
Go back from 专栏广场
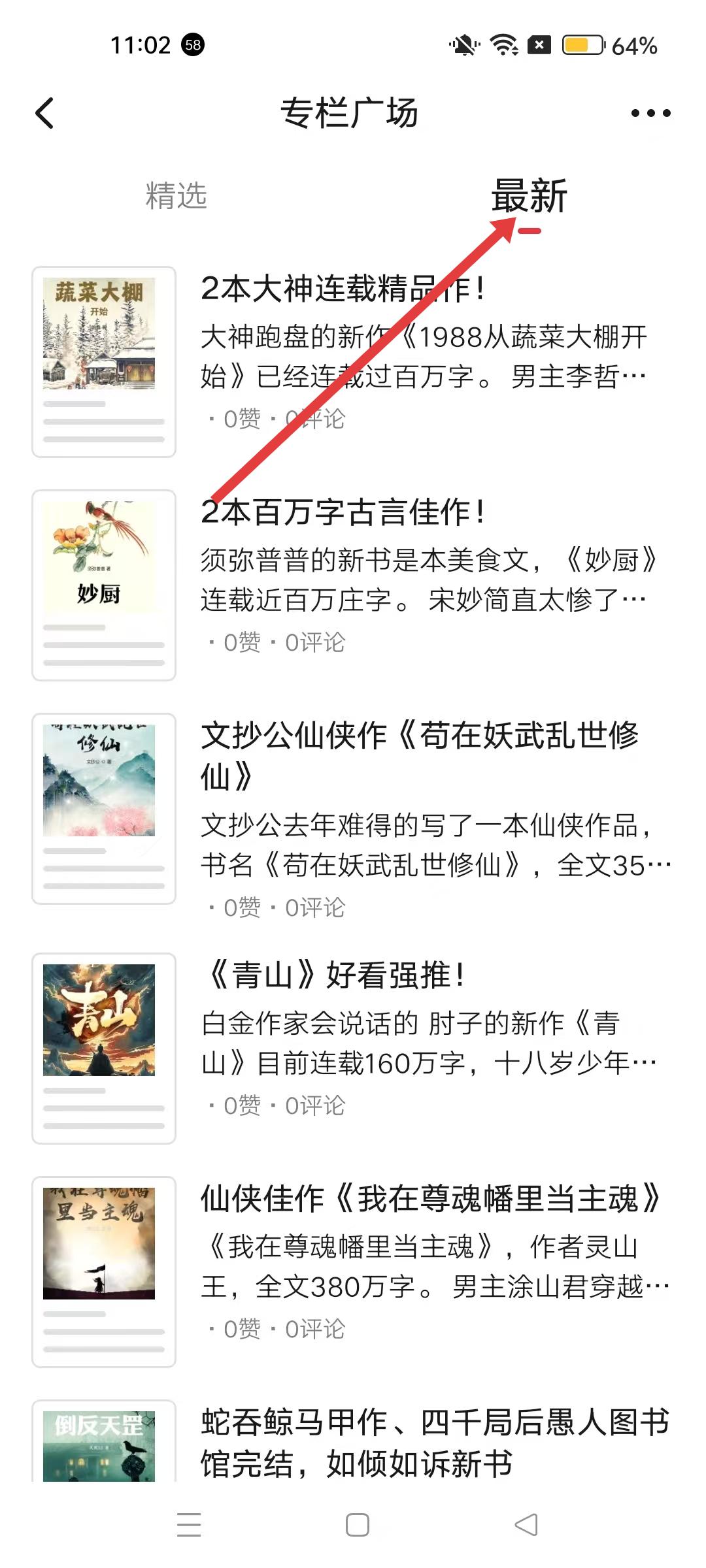point(44,113)
